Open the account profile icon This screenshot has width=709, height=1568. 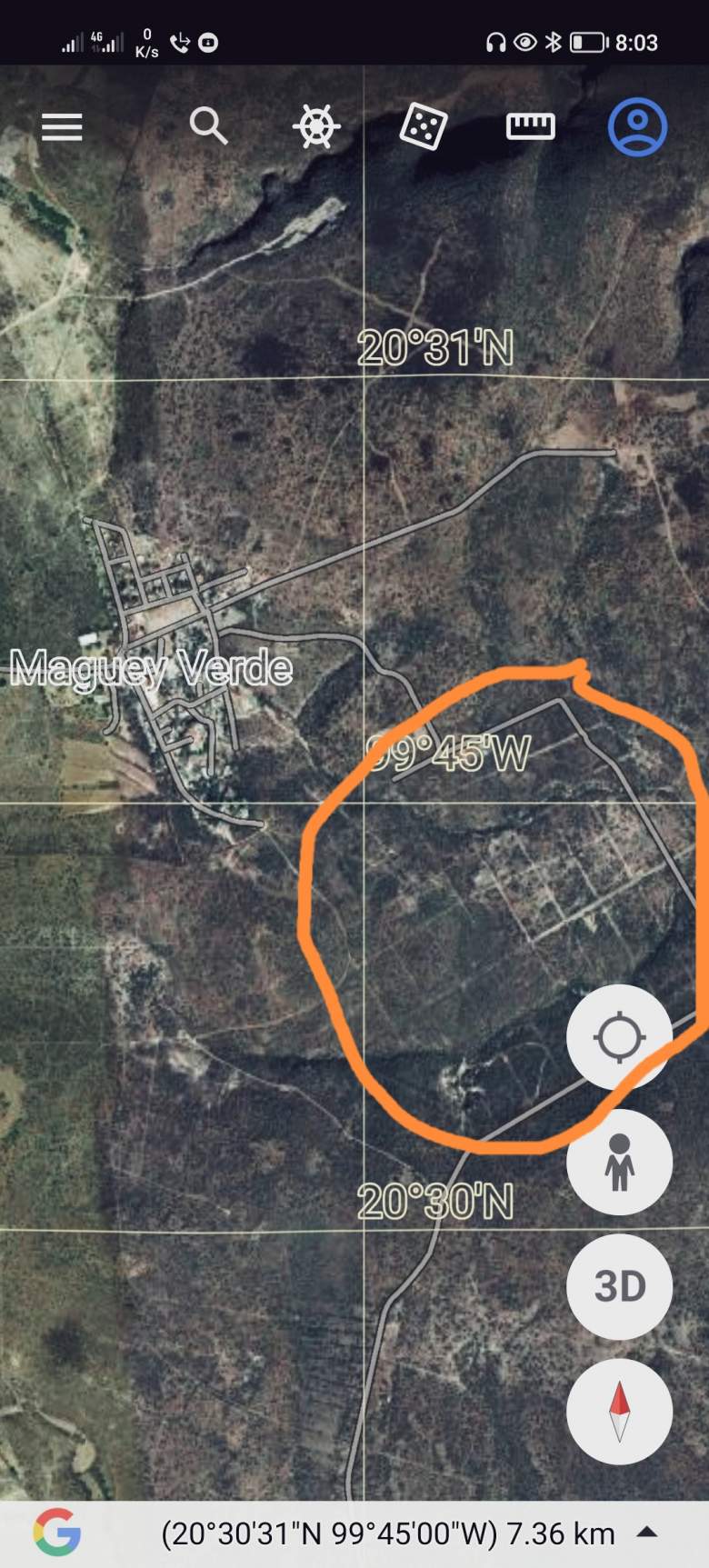[x=637, y=126]
